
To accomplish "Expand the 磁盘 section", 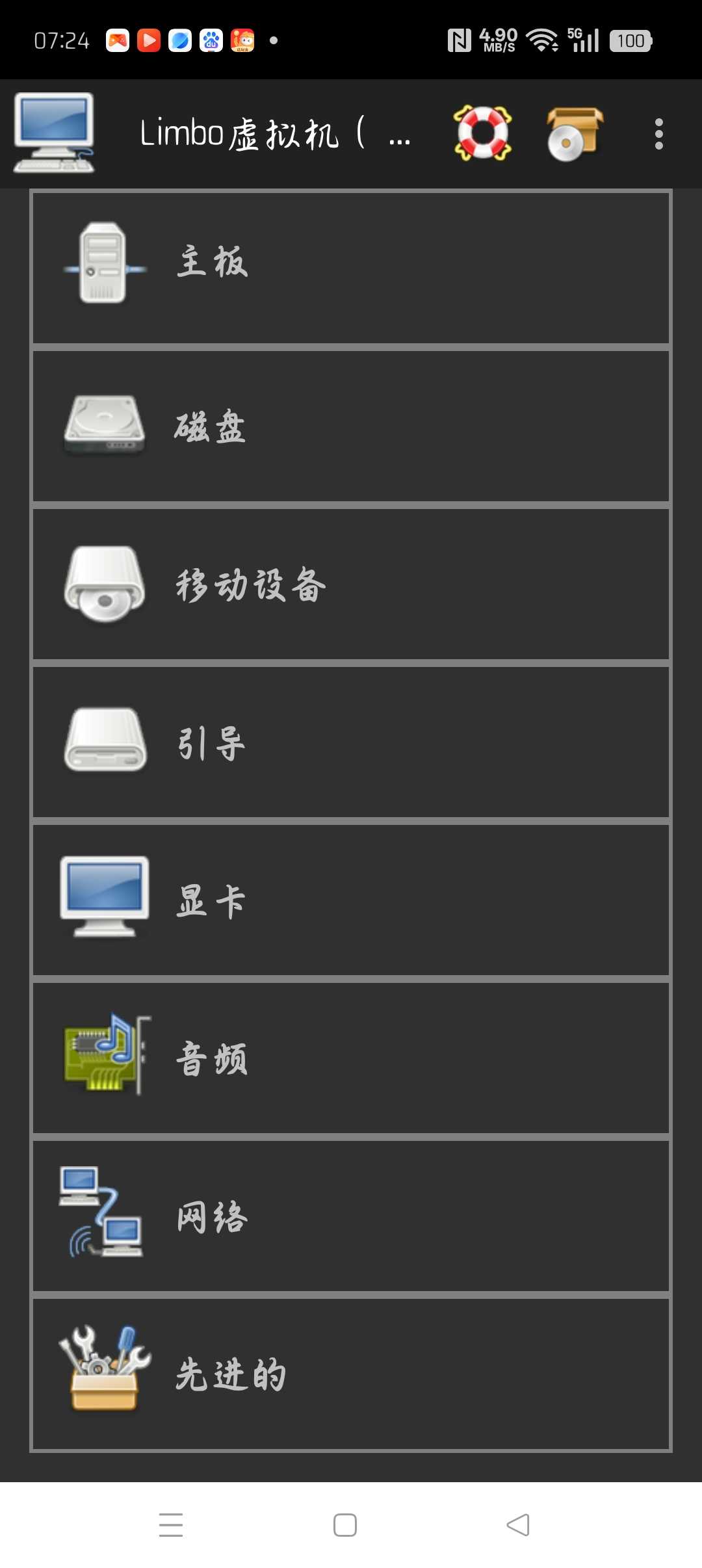I will click(x=351, y=426).
